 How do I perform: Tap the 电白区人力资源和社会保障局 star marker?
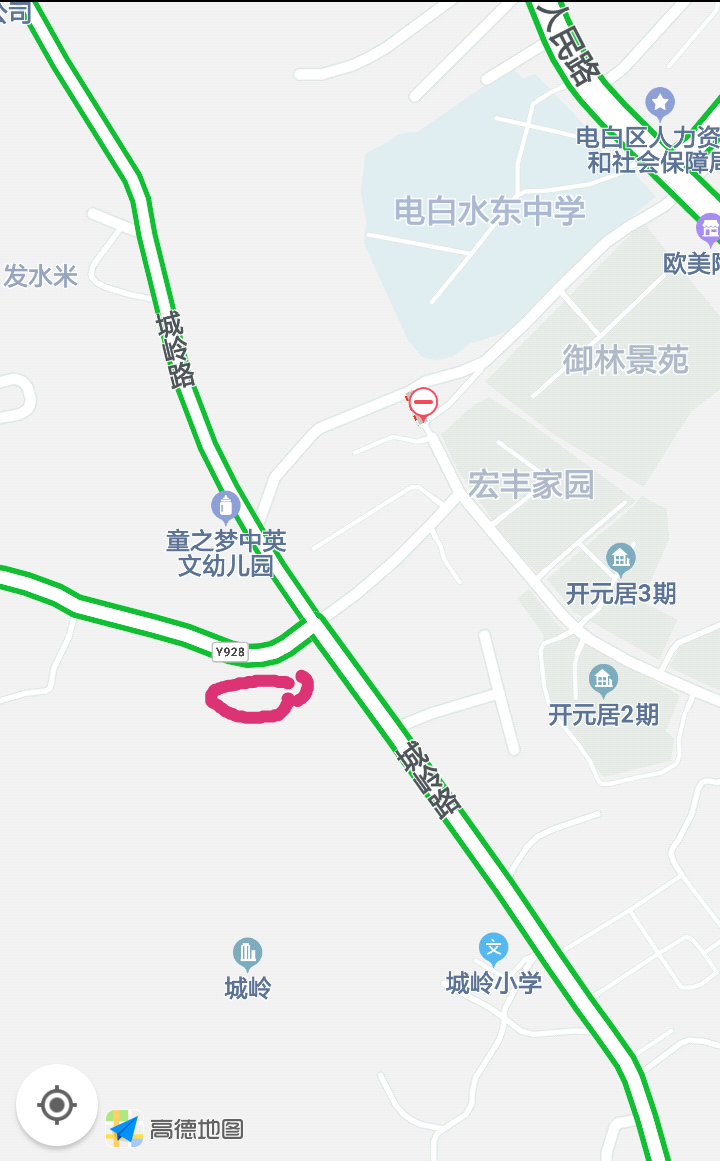pyautogui.click(x=659, y=103)
